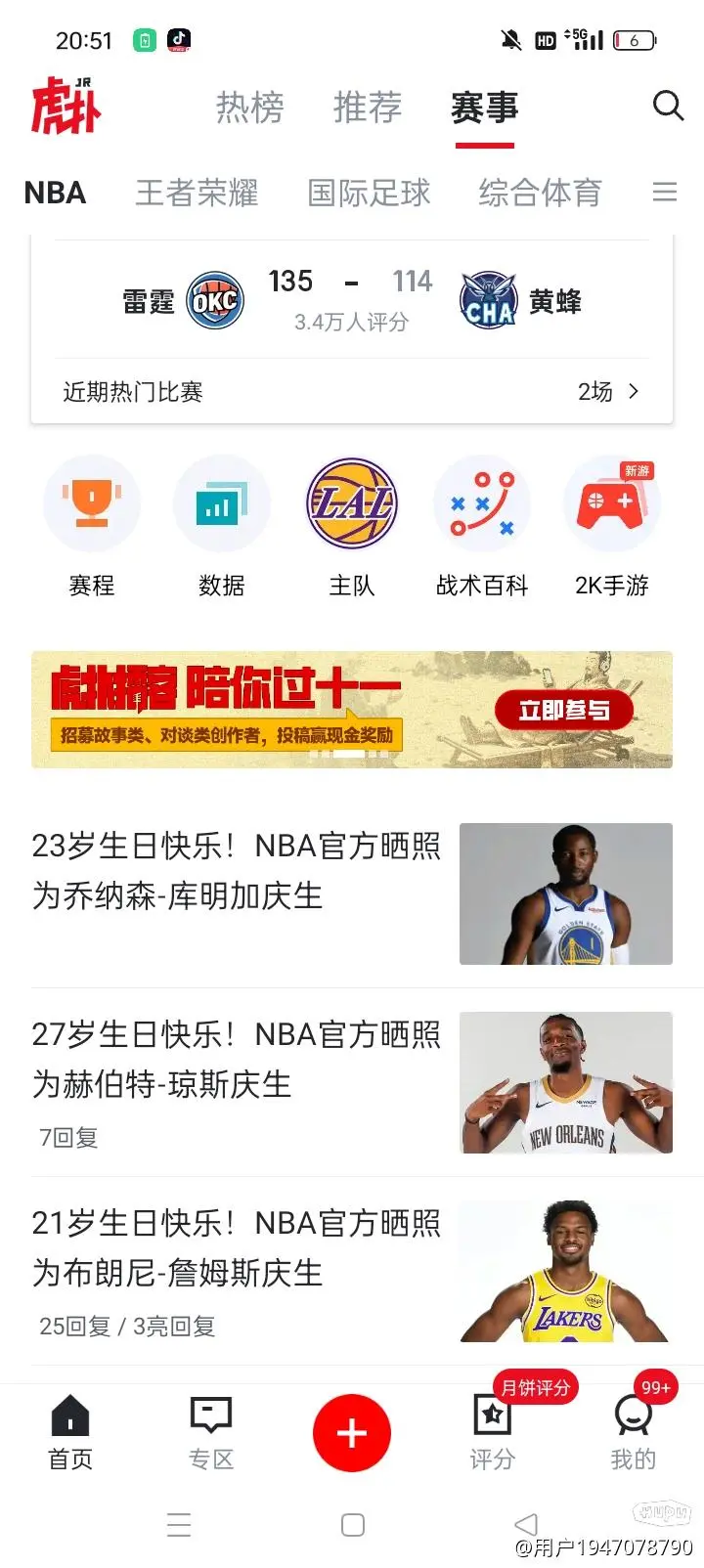Open the search icon
Screen dimensions: 704x1568
(x=668, y=106)
